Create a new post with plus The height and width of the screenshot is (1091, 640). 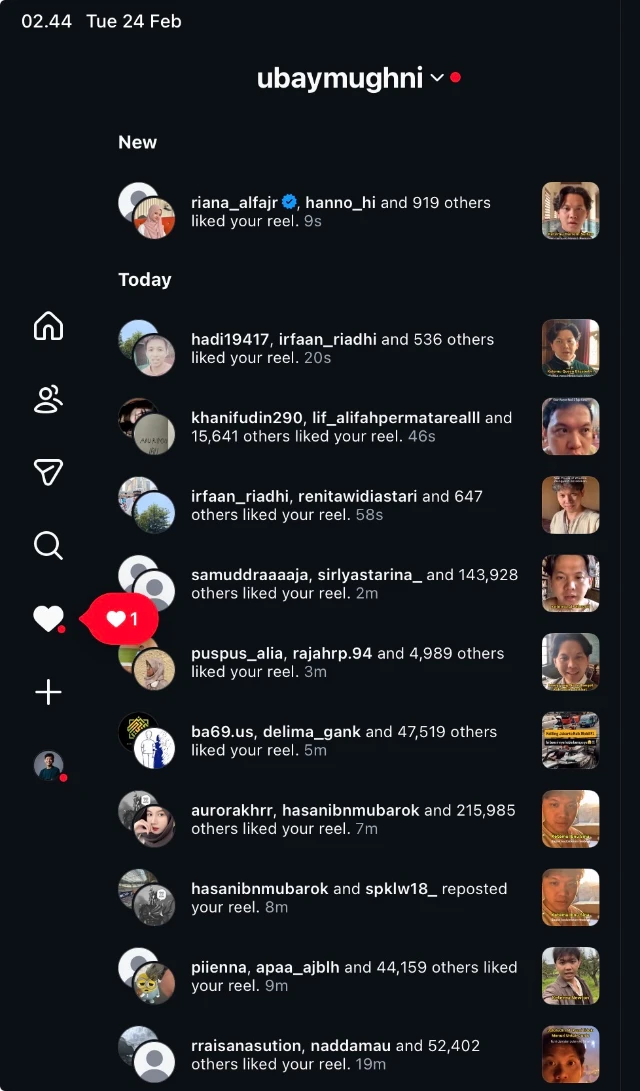pyautogui.click(x=48, y=692)
